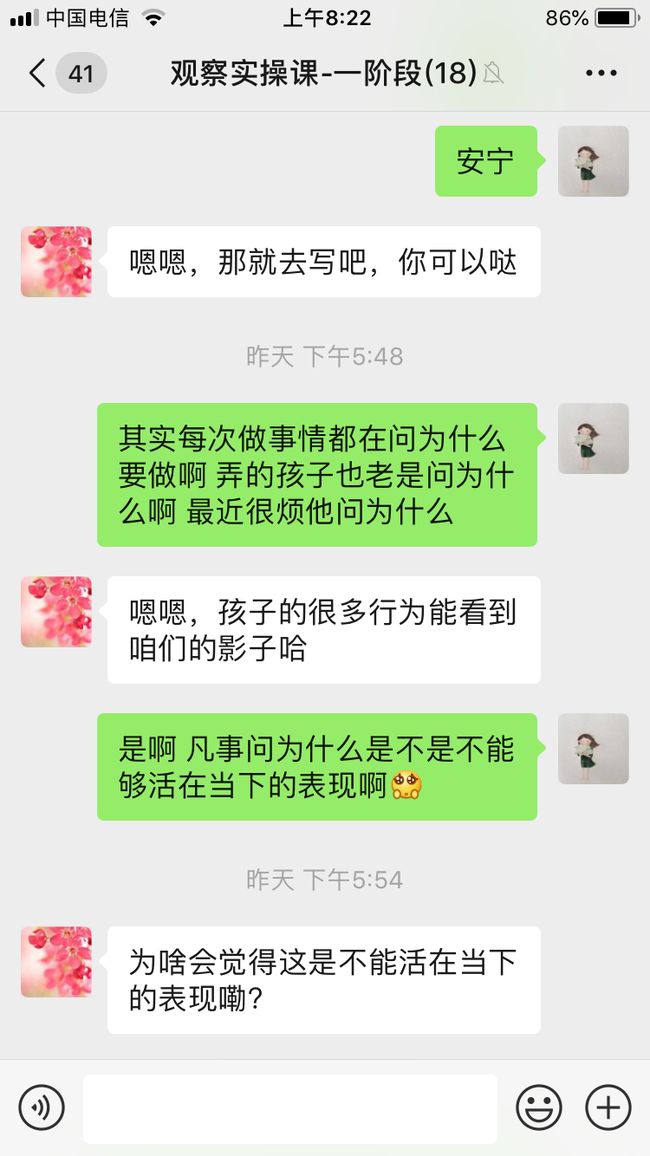Open the girl avatar beside 安宁 message
Viewport: 650px width, 1156px height.
tap(593, 161)
